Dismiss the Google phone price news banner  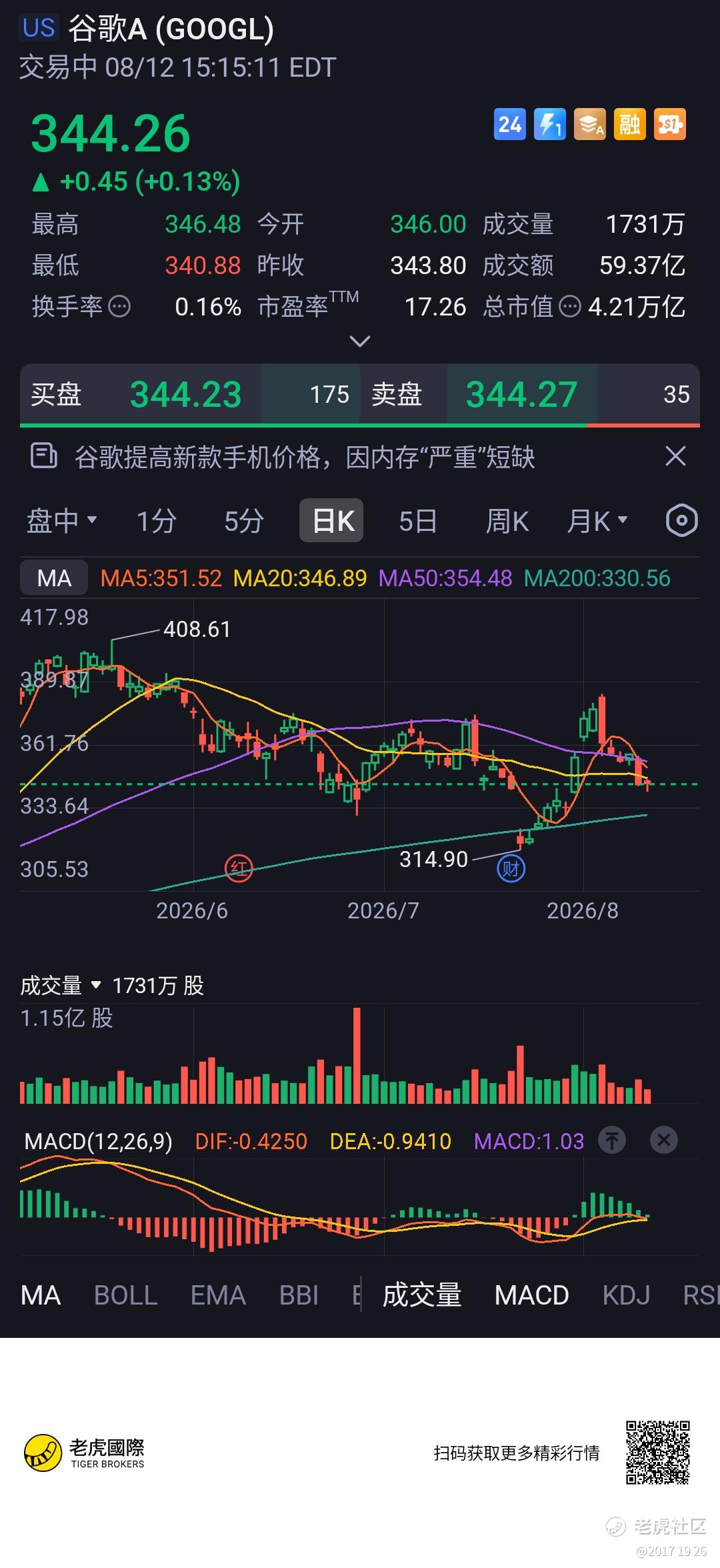[x=675, y=457]
